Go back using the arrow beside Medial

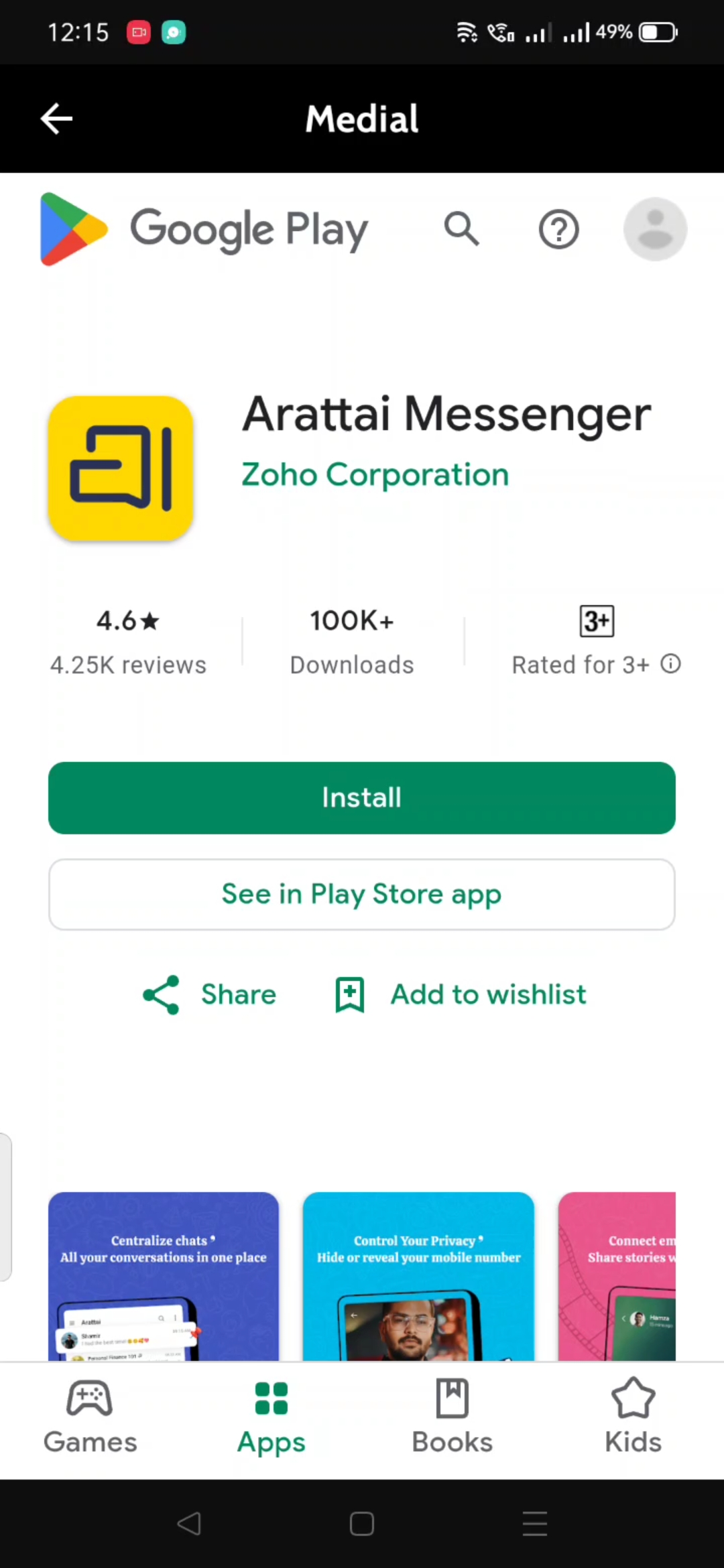coord(56,119)
